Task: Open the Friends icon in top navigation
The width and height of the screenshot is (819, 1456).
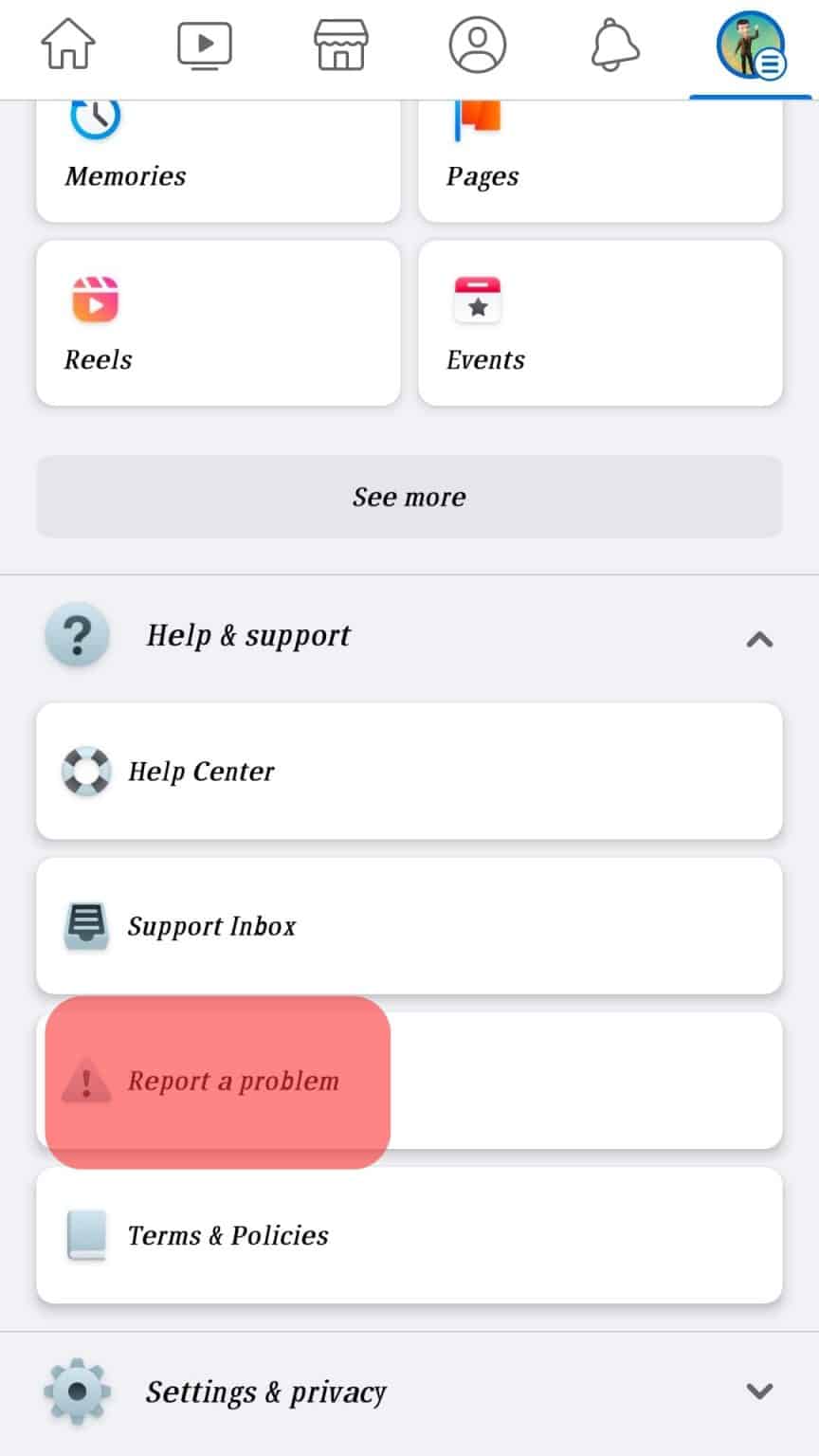Action: tap(478, 43)
